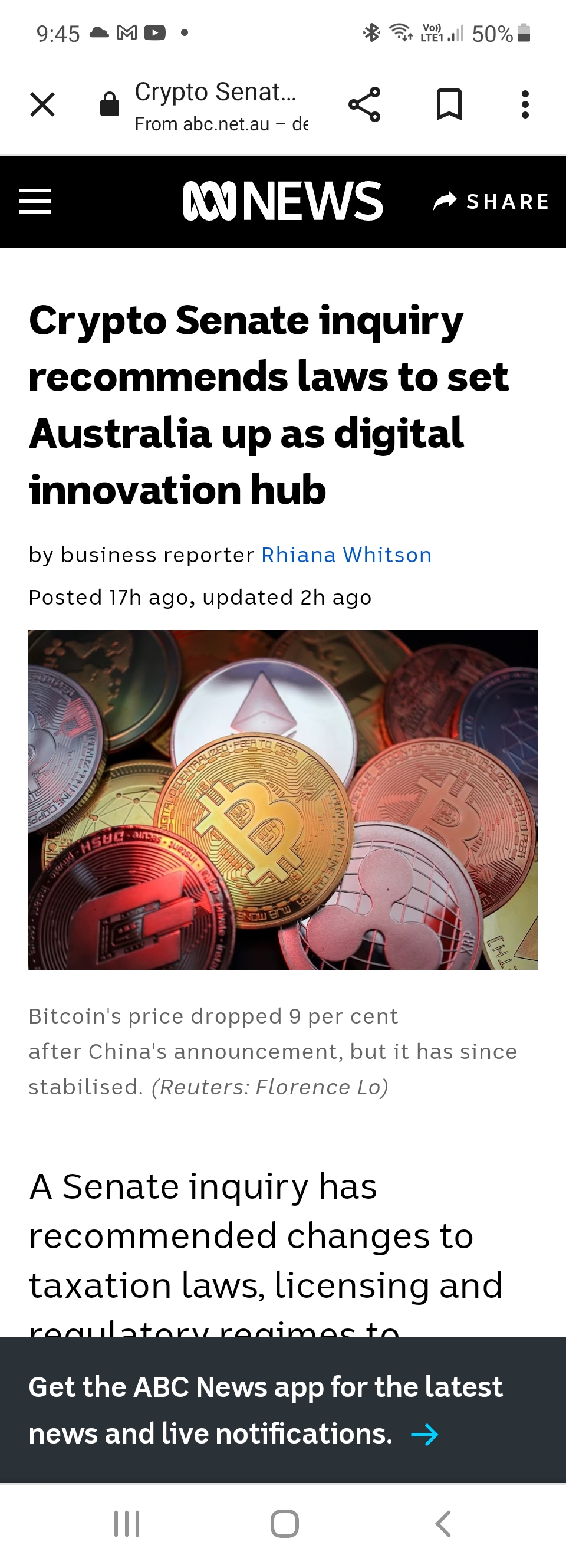Open the ABC News hamburger menu
The image size is (566, 1568).
pyautogui.click(x=35, y=202)
